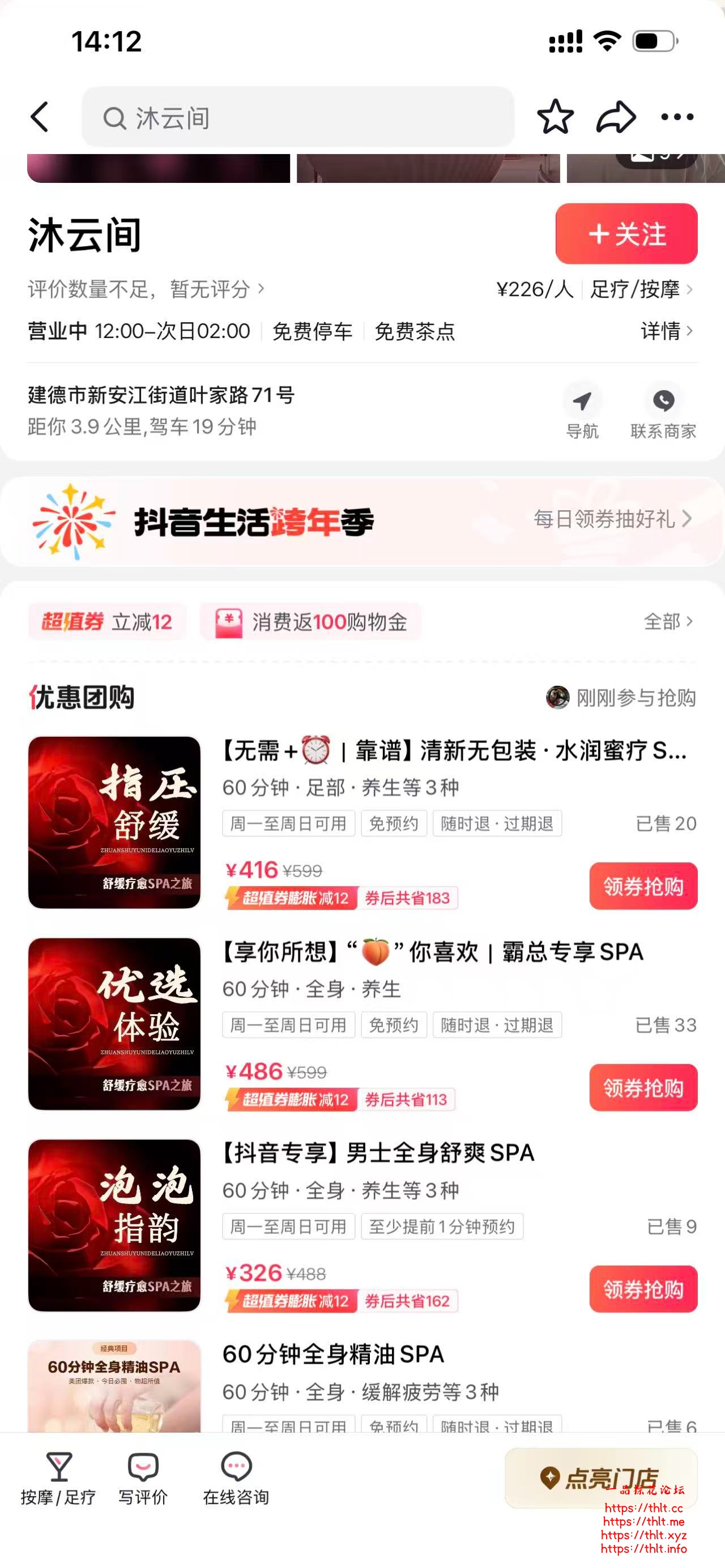Open the 优惠团购 section header
Screen dimensions: 725x1568
(x=82, y=698)
